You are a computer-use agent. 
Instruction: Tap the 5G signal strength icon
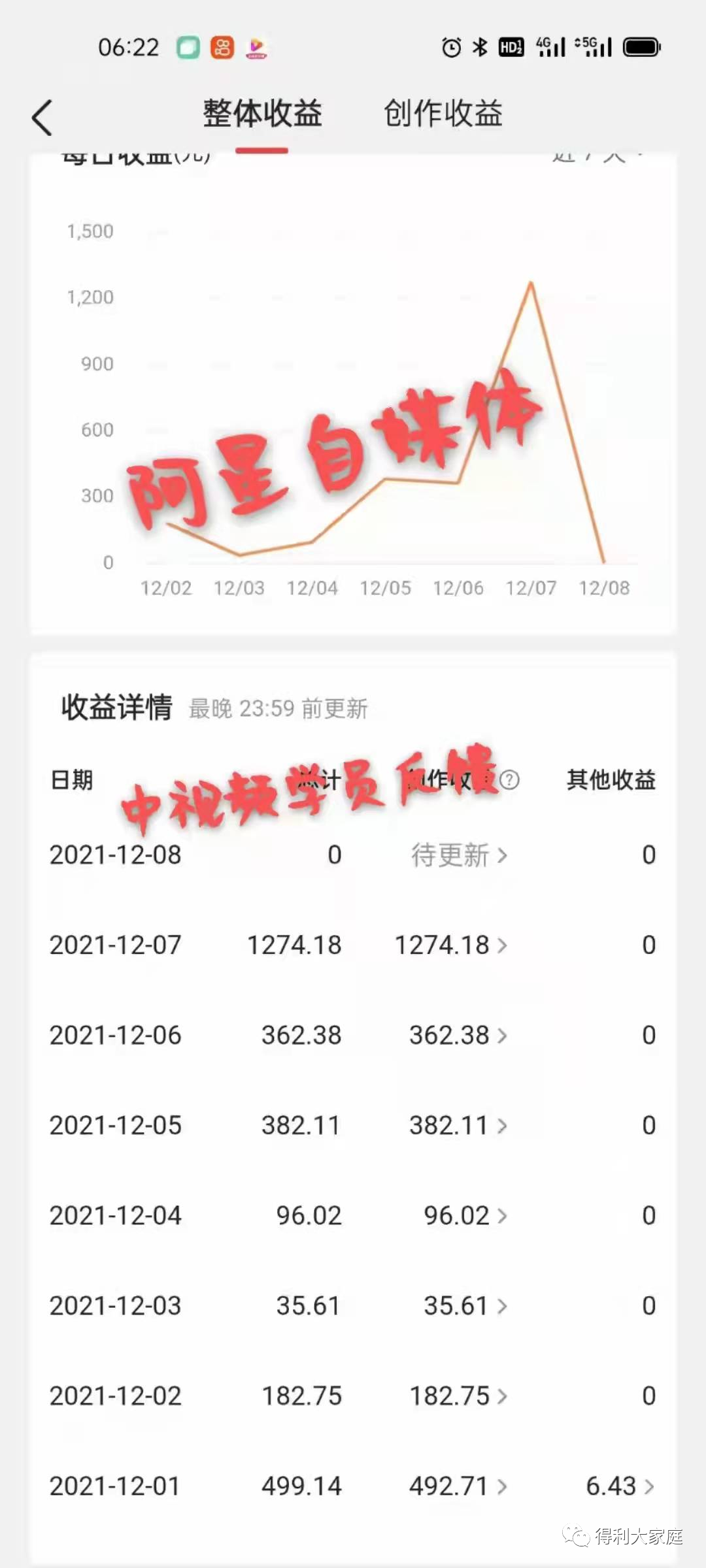596,46
